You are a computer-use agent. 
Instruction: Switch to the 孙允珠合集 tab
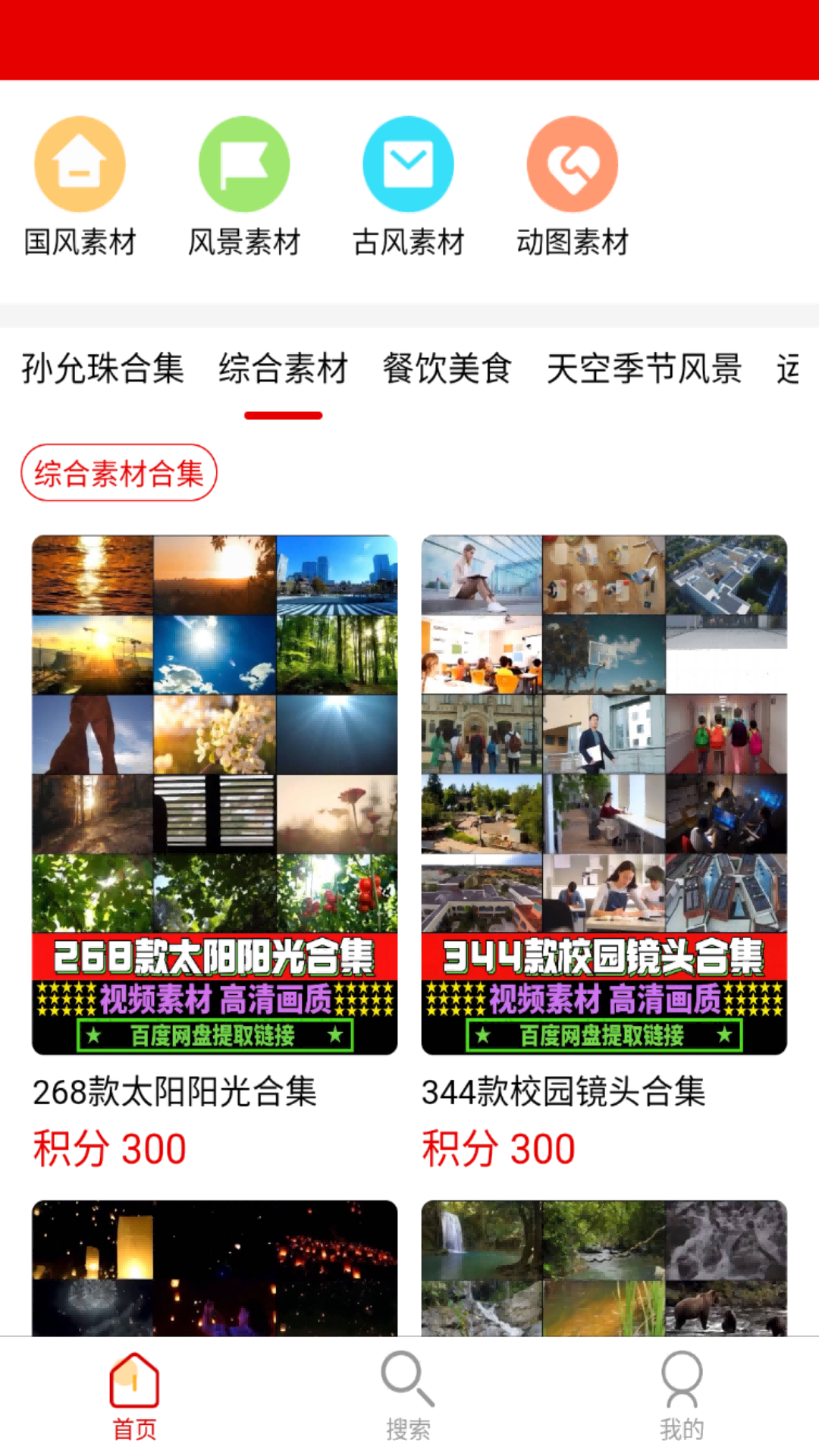pyautogui.click(x=102, y=369)
